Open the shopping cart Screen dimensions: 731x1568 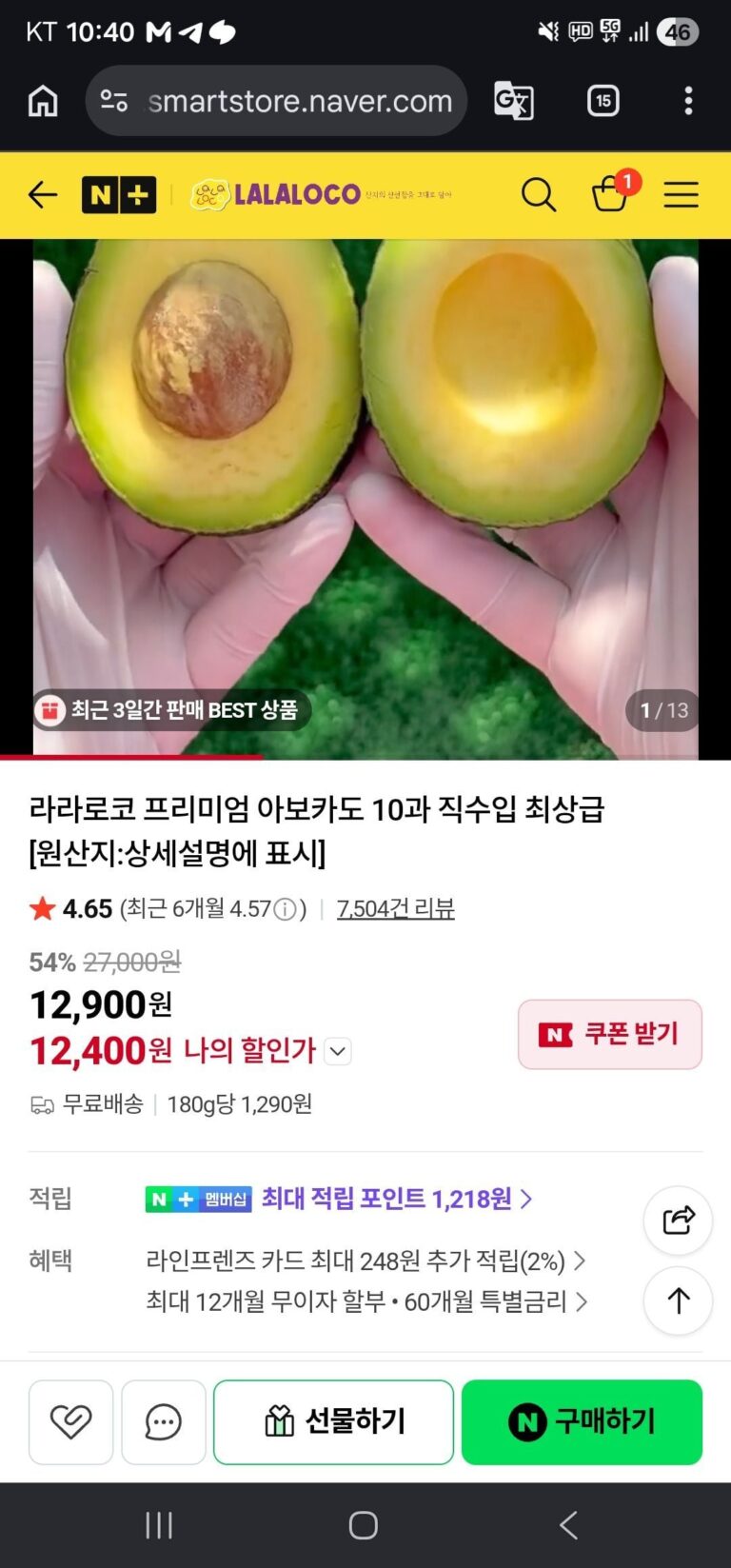pyautogui.click(x=610, y=195)
